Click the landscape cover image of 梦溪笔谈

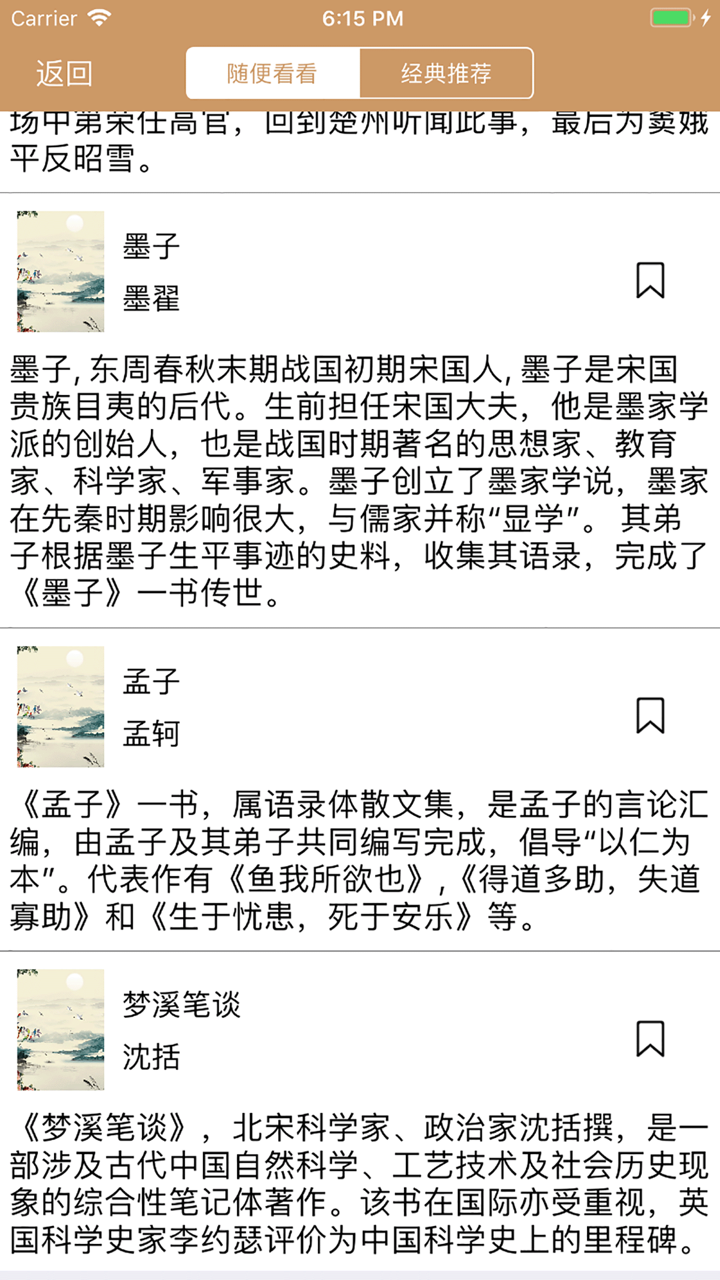[60, 1031]
